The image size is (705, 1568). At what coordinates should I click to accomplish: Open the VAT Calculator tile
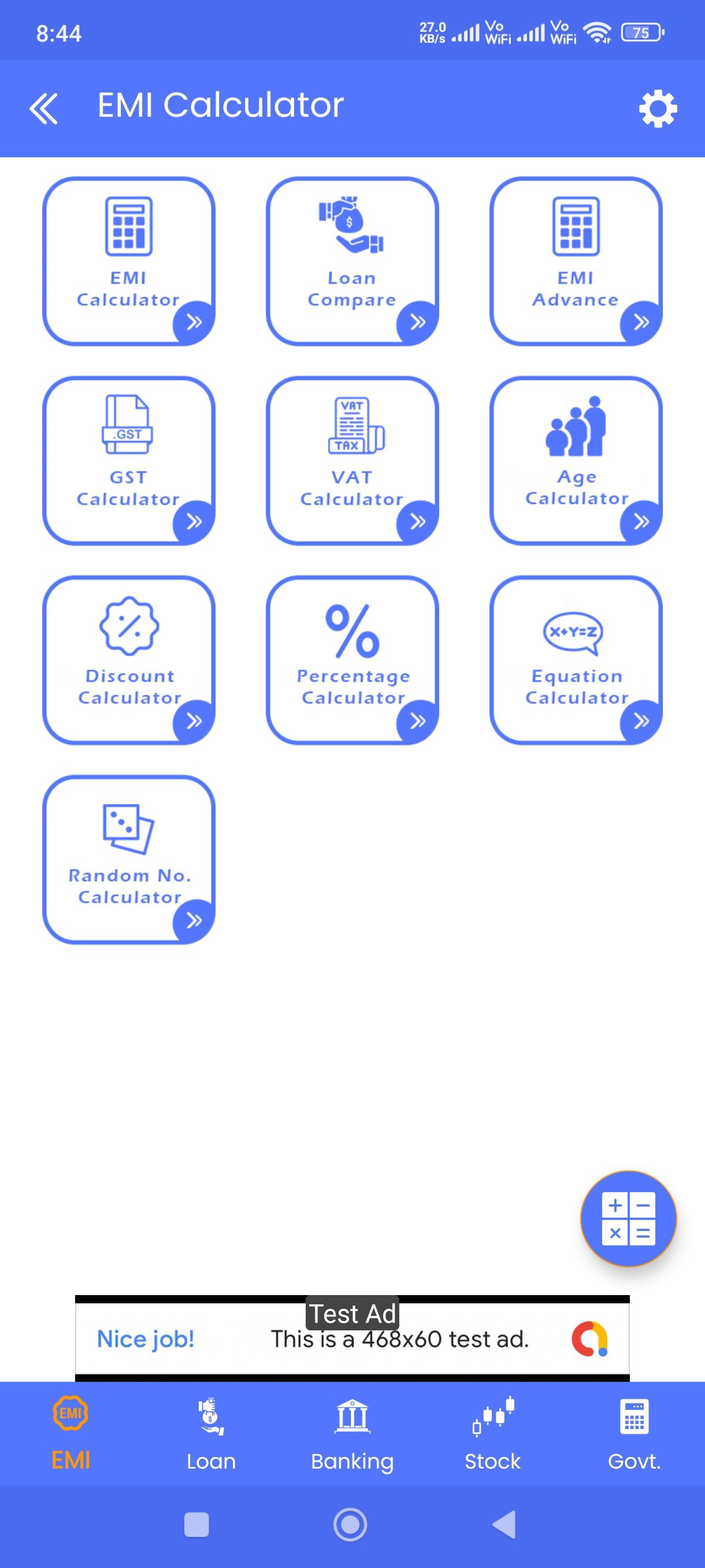pyautogui.click(x=352, y=461)
